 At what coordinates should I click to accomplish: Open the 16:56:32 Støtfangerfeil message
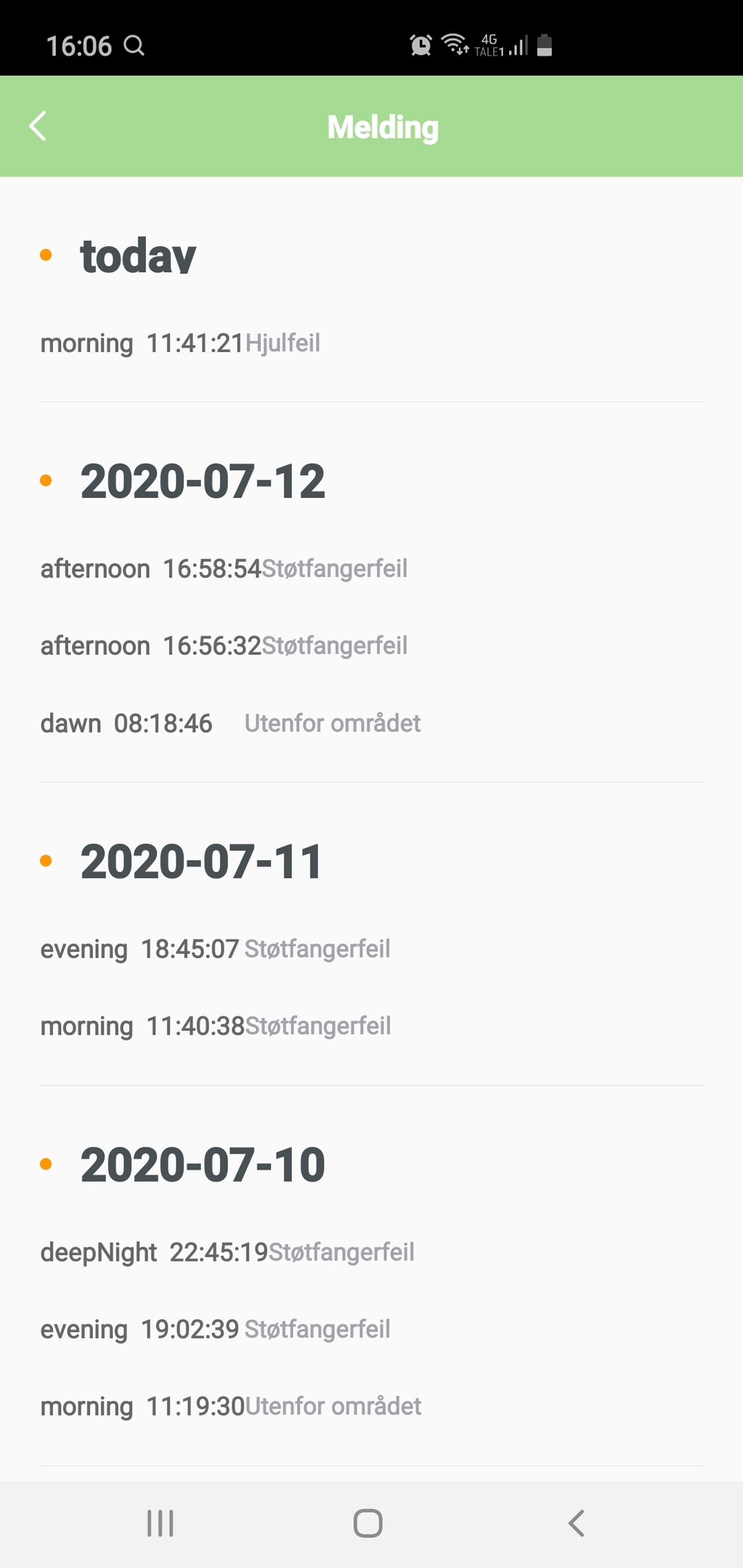[371, 646]
